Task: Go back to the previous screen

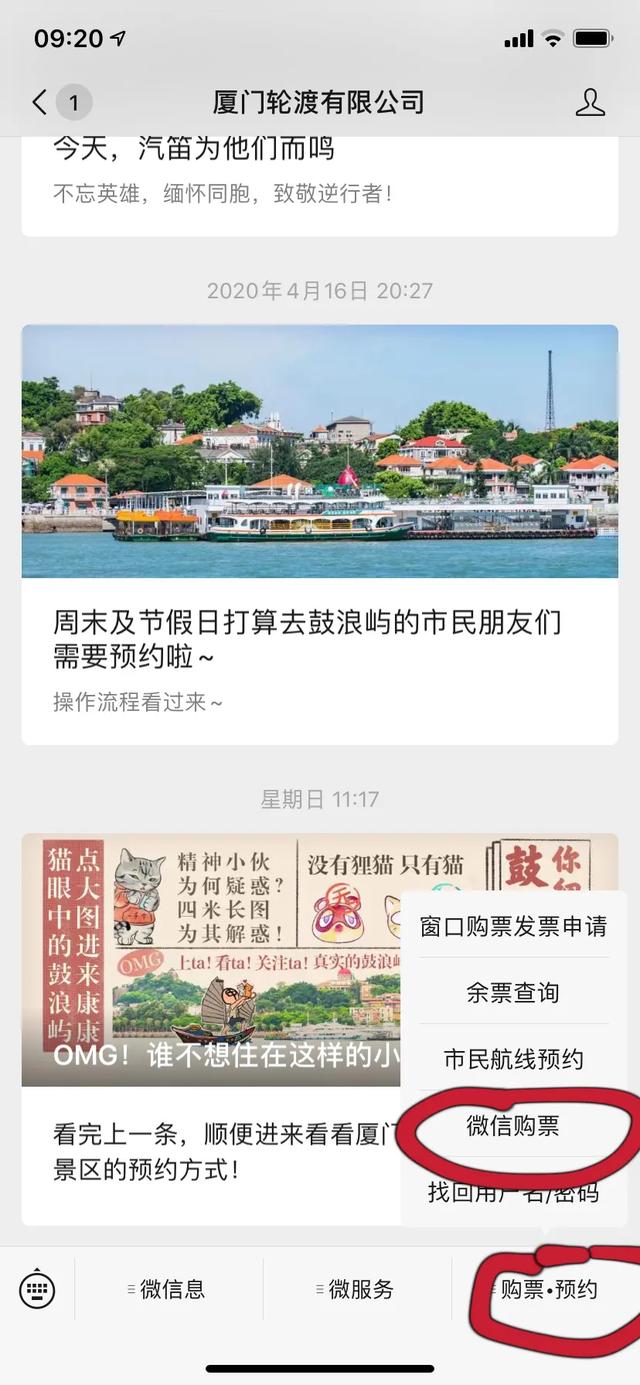Action: coord(40,102)
